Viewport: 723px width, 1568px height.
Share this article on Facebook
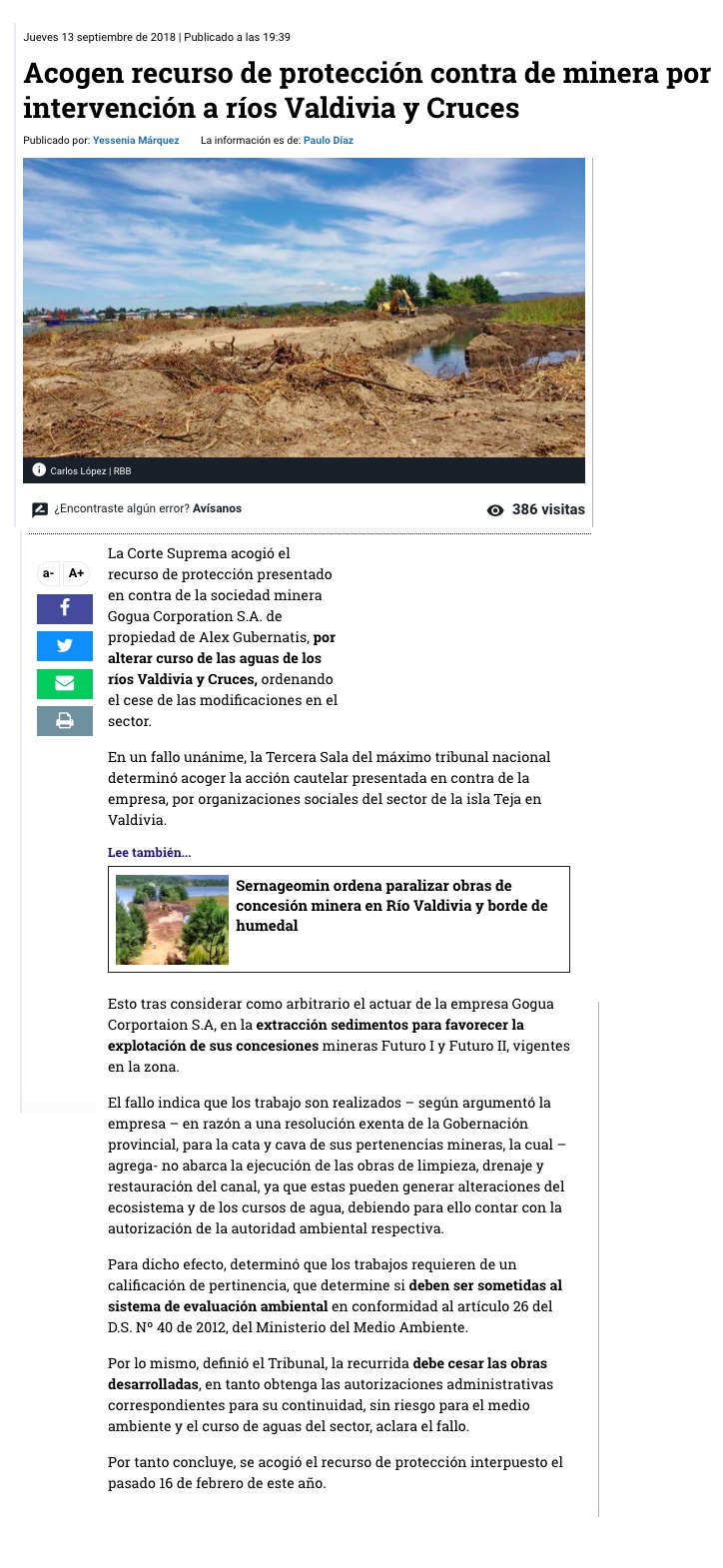(x=65, y=608)
